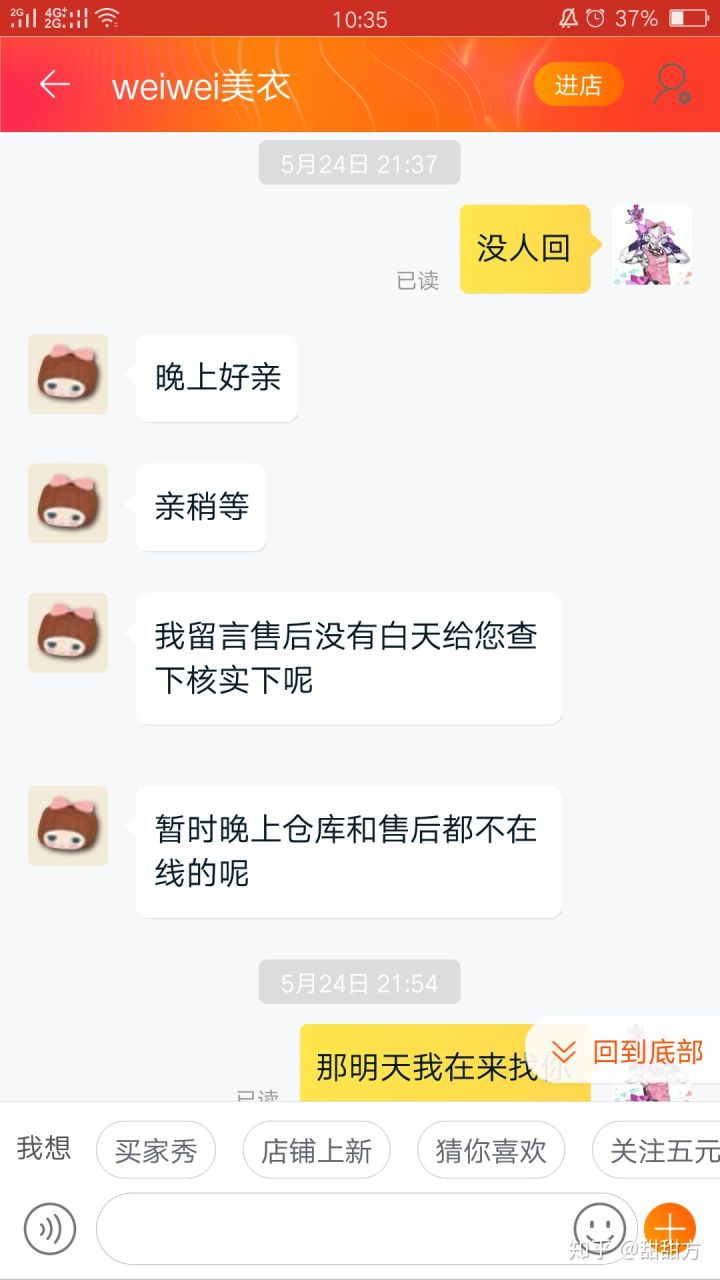Viewport: 720px width, 1280px height.
Task: Select the 买家秀 quick chip
Action: click(156, 1151)
